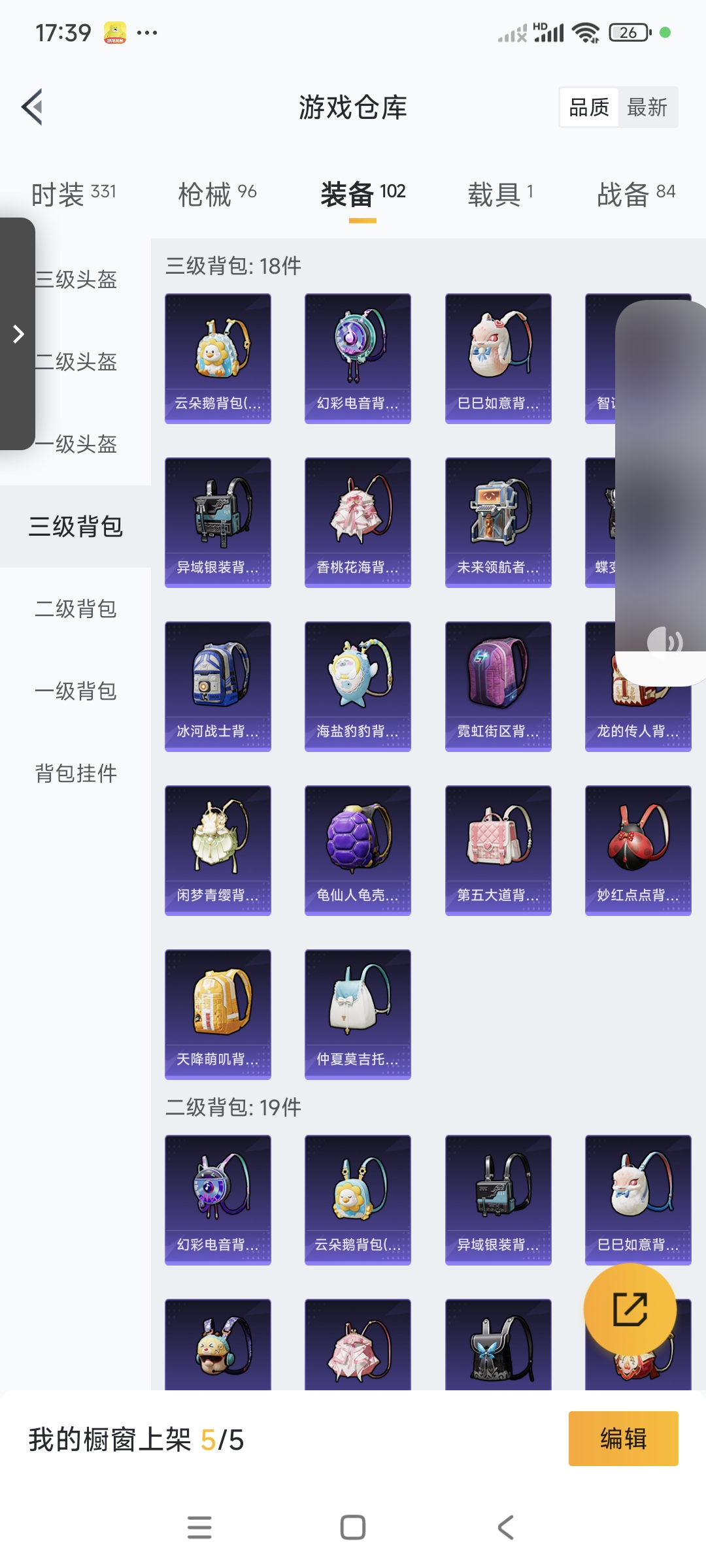Select 二级背包 in the side menu
Image resolution: width=706 pixels, height=1568 pixels.
pyautogui.click(x=76, y=609)
